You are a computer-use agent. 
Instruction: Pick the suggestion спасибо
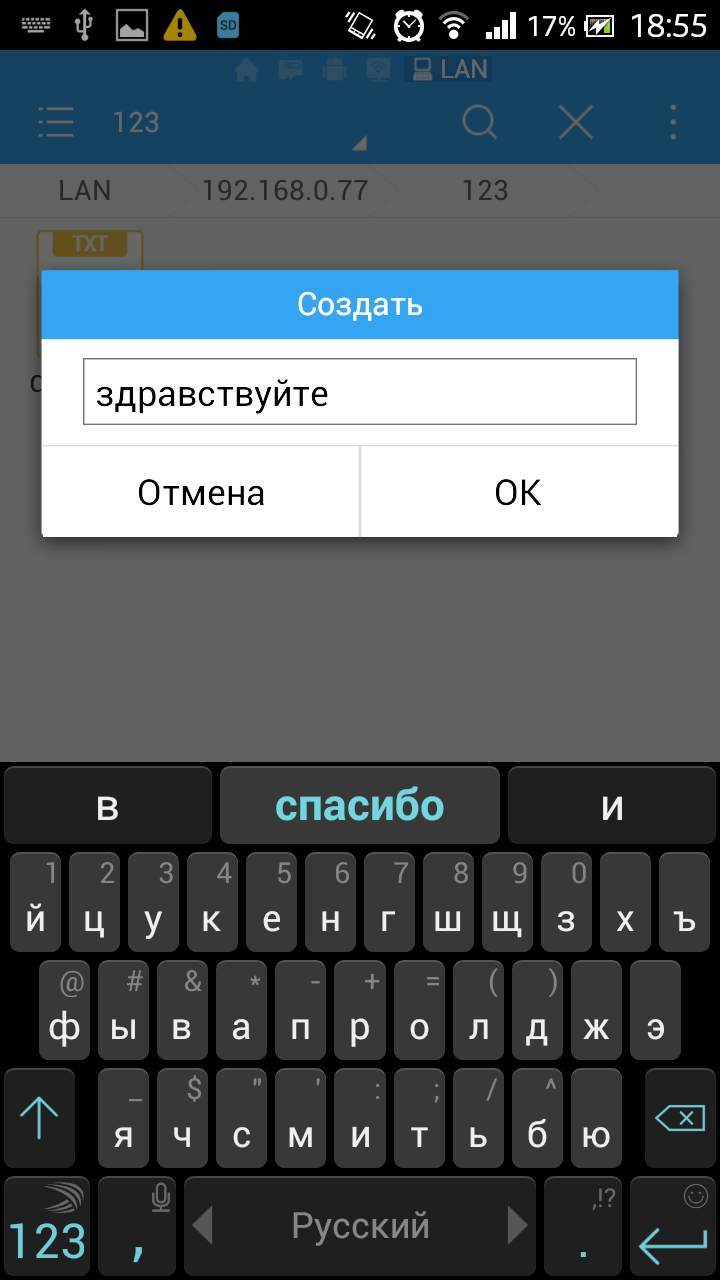[x=360, y=806]
